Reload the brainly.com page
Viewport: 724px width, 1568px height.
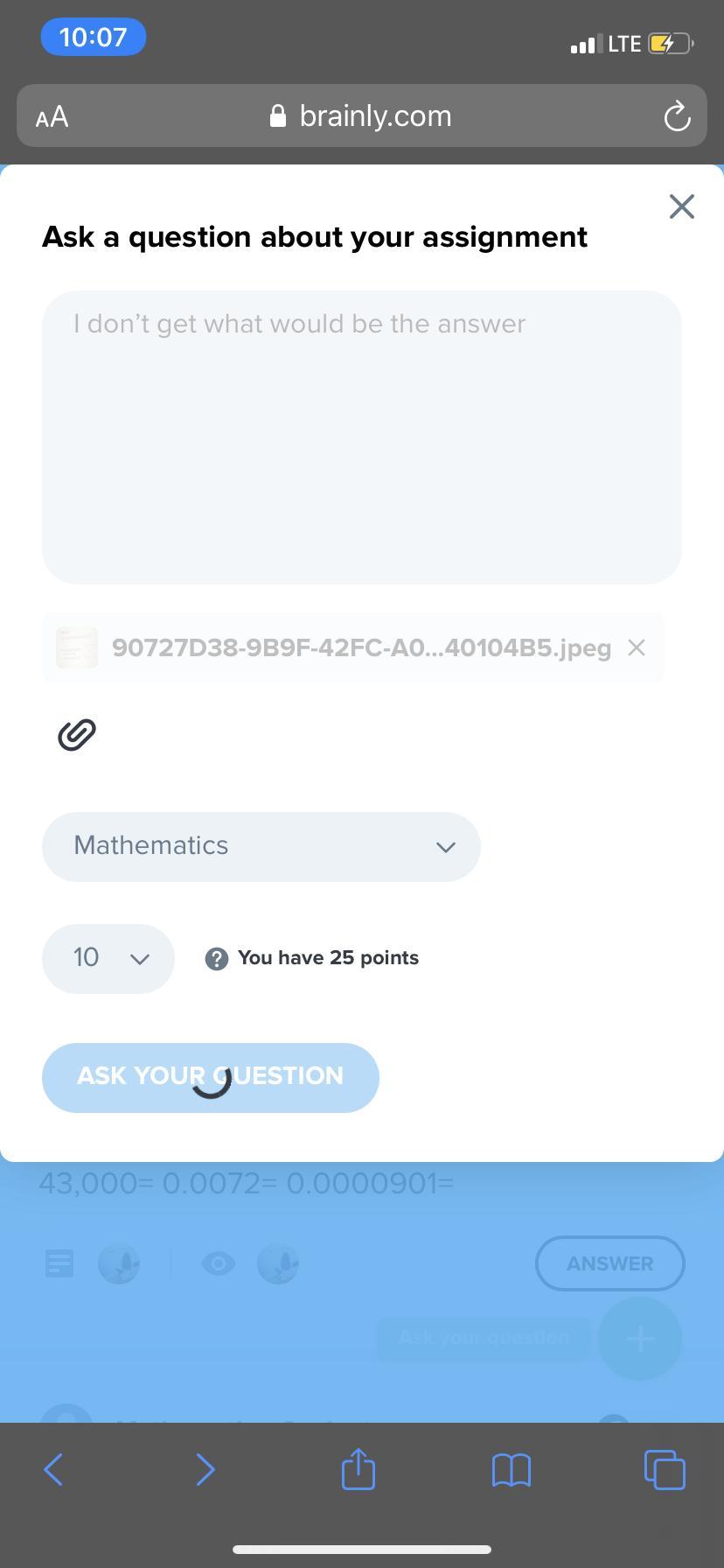point(677,116)
